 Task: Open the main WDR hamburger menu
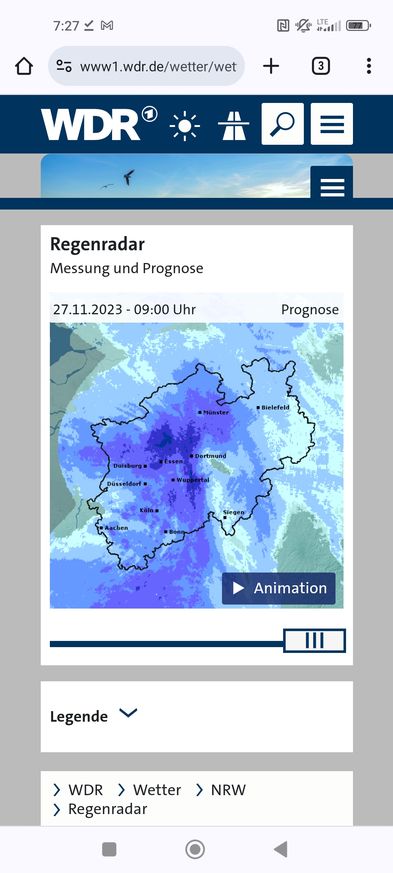332,124
